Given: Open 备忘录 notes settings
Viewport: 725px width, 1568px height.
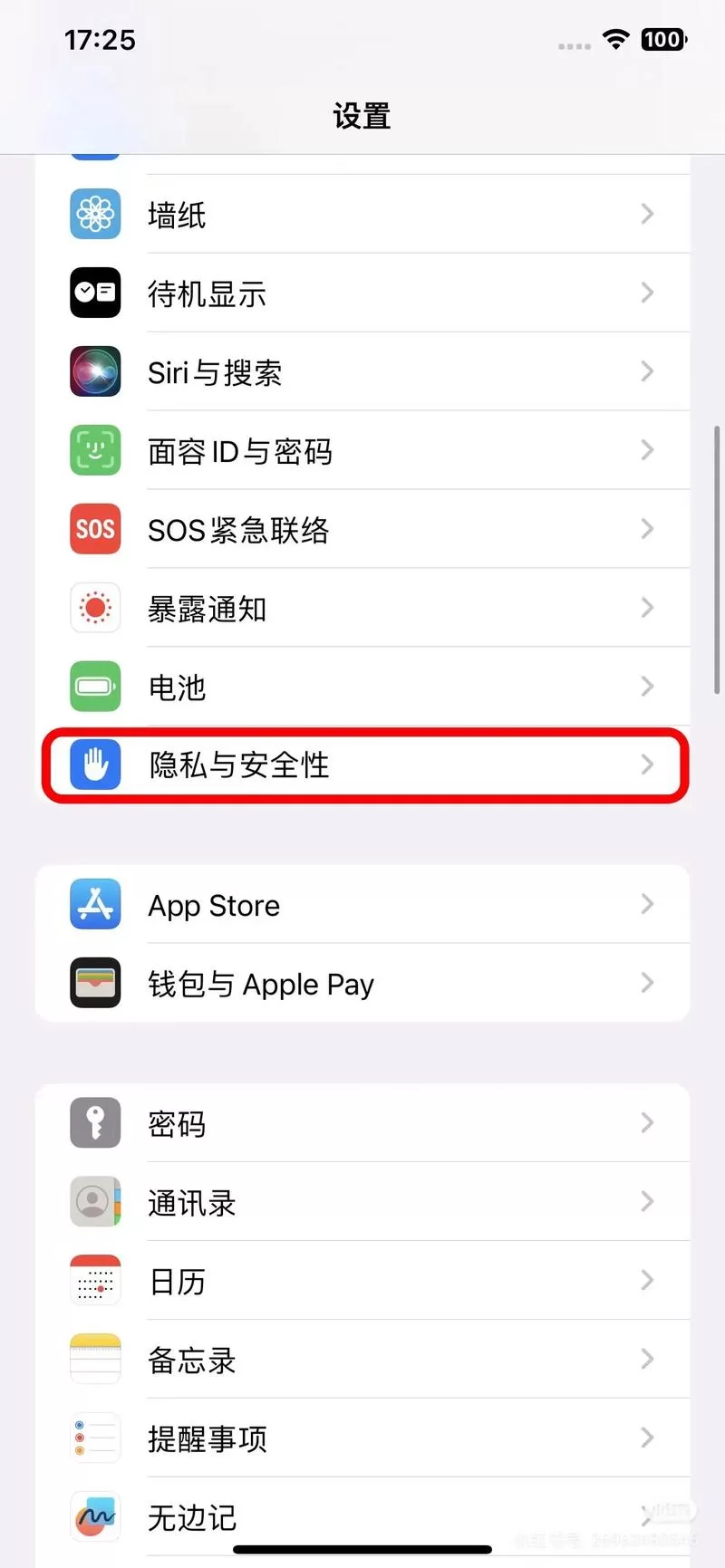Looking at the screenshot, I should (x=362, y=1360).
